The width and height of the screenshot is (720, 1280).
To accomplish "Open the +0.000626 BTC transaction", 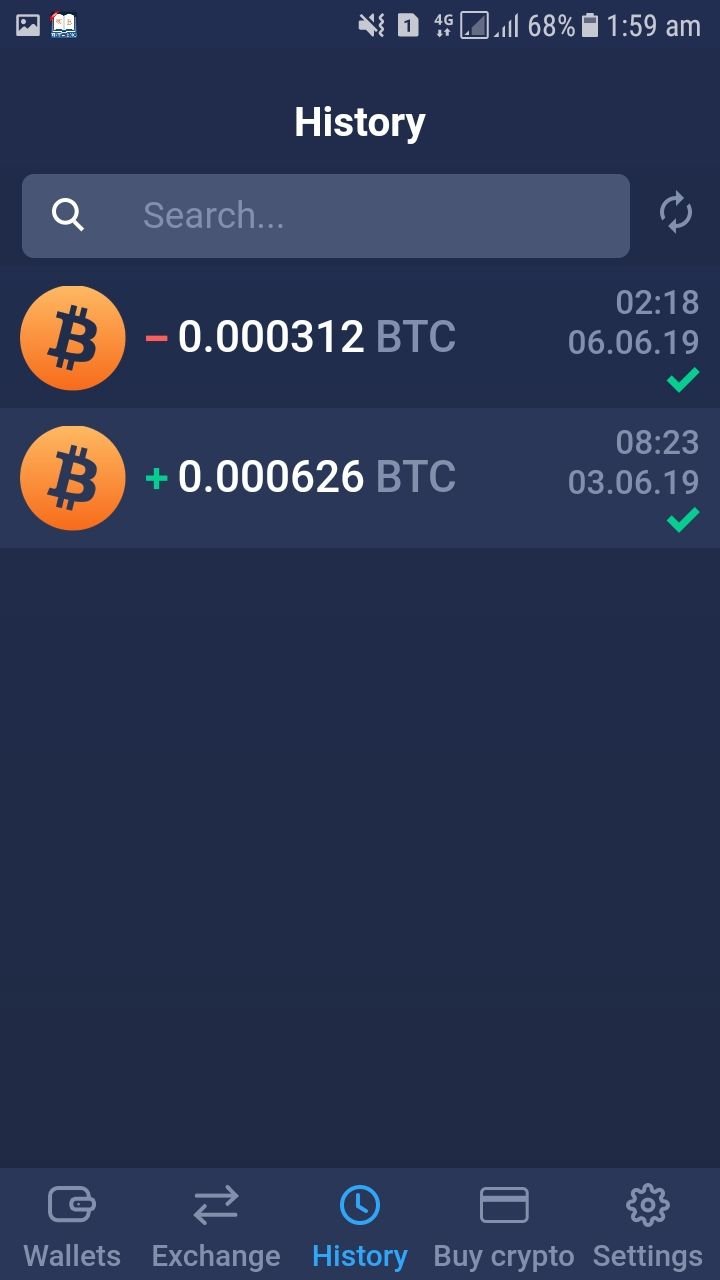I will 360,478.
